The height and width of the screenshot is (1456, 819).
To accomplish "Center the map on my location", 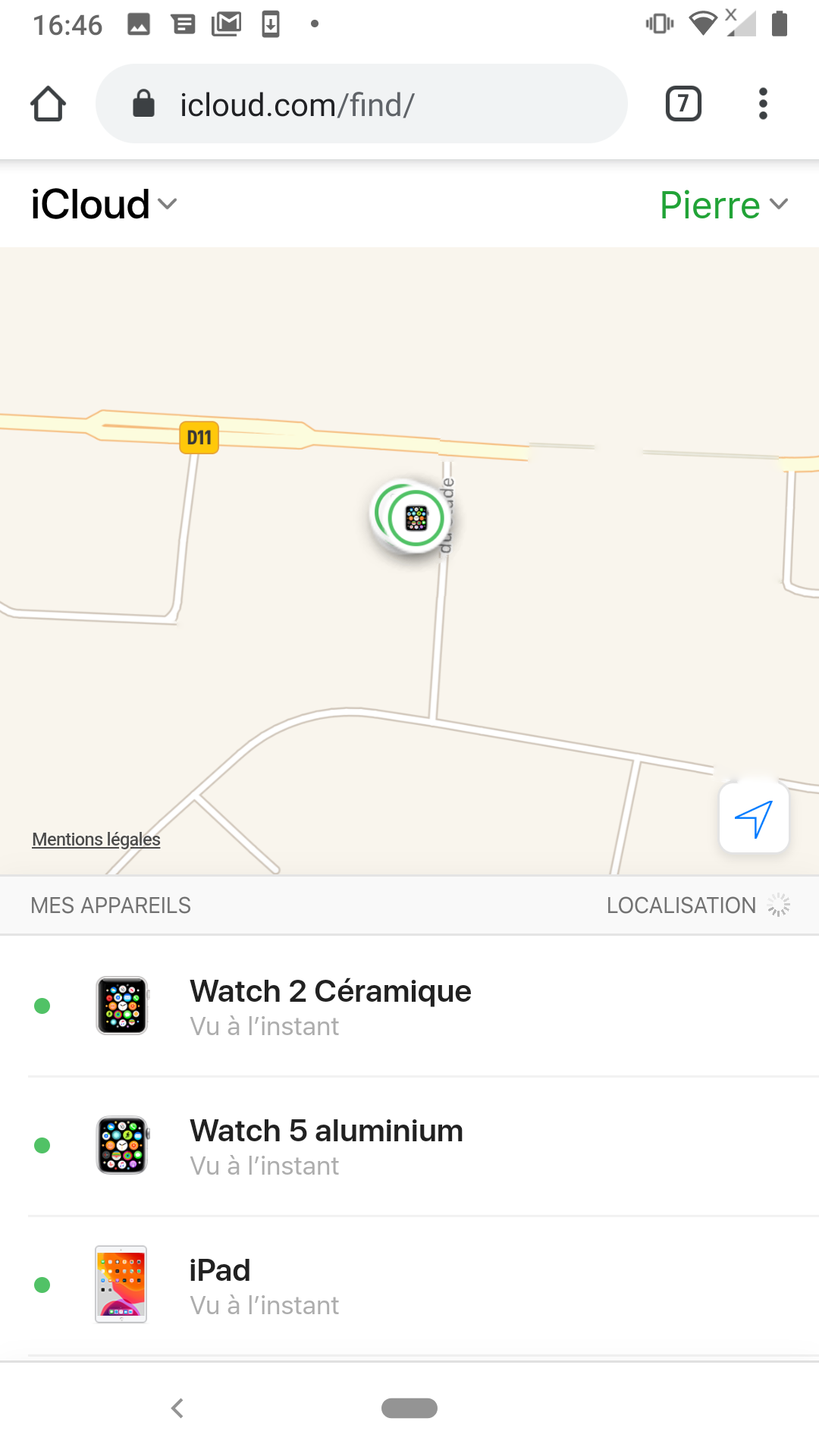I will [x=754, y=818].
